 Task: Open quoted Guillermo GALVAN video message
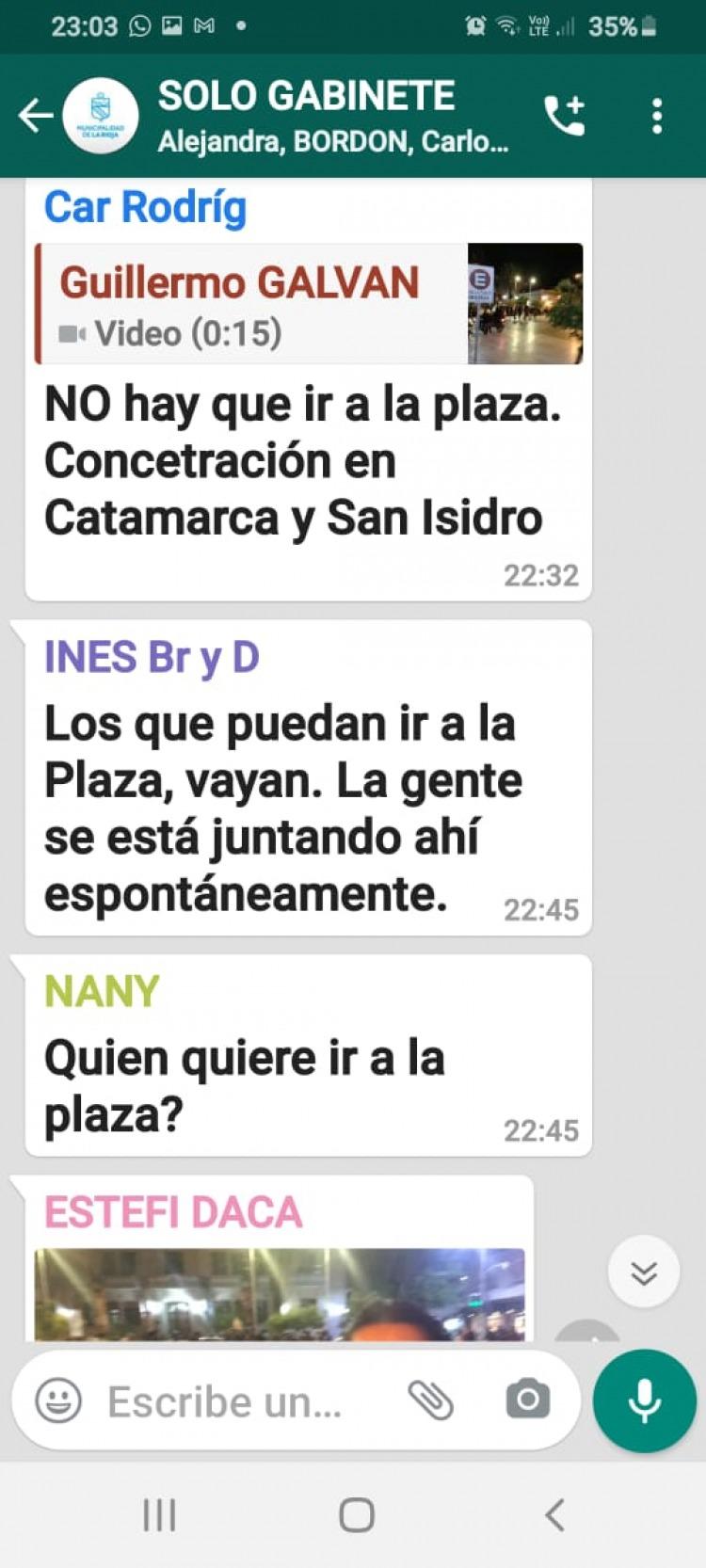point(309,303)
